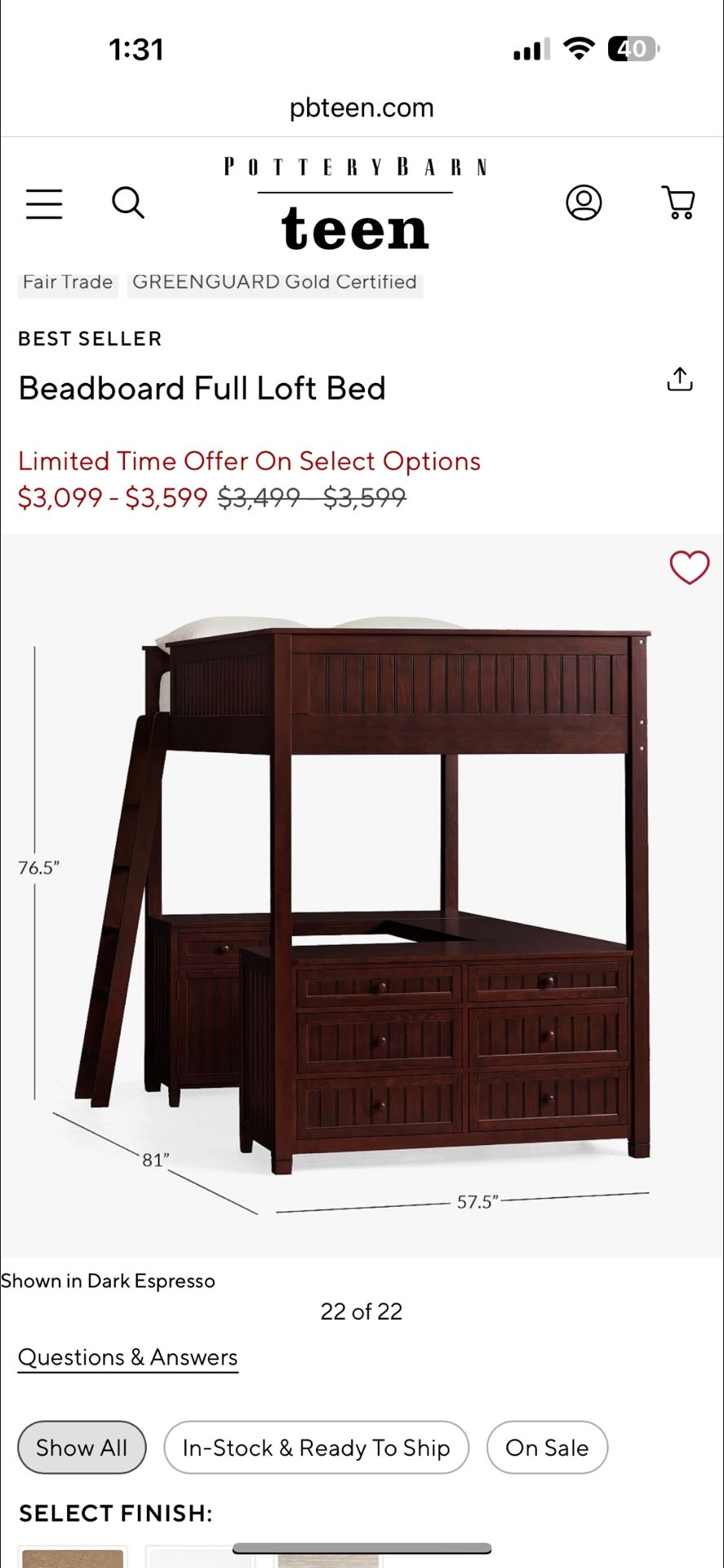Open the hamburger menu
724x1568 pixels.
coord(44,203)
